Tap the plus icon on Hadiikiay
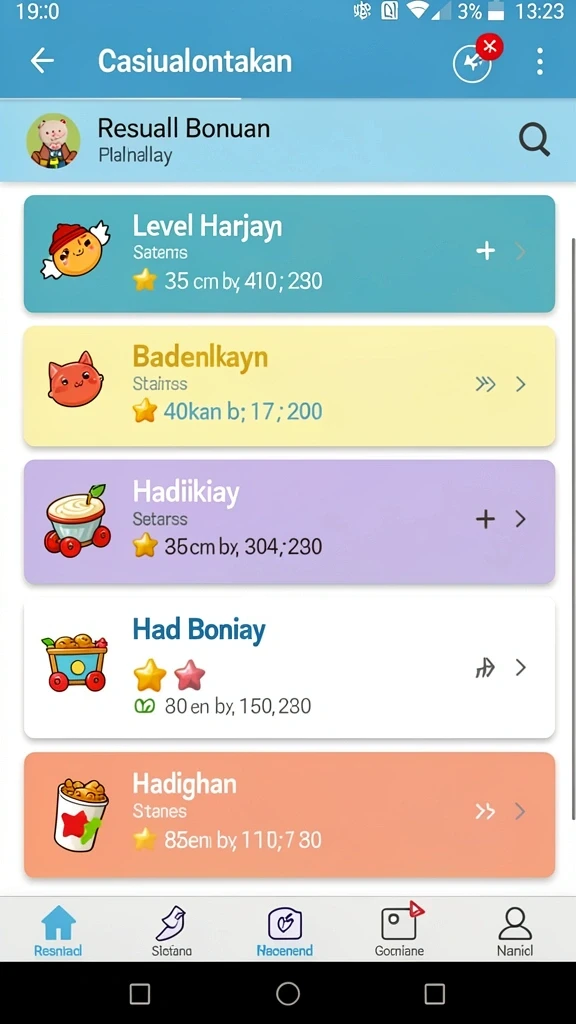 click(x=485, y=519)
